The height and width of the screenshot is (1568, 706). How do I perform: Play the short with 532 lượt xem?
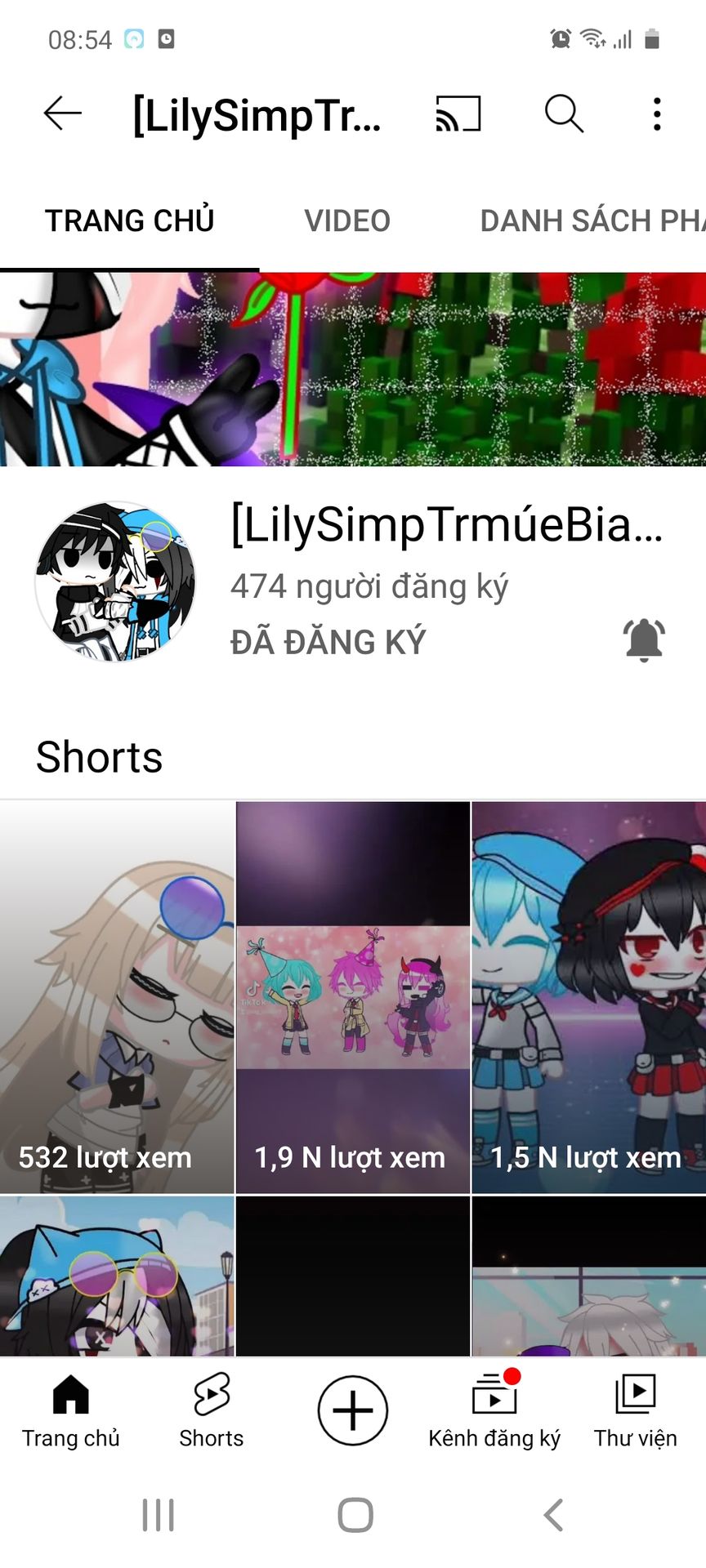[117, 997]
